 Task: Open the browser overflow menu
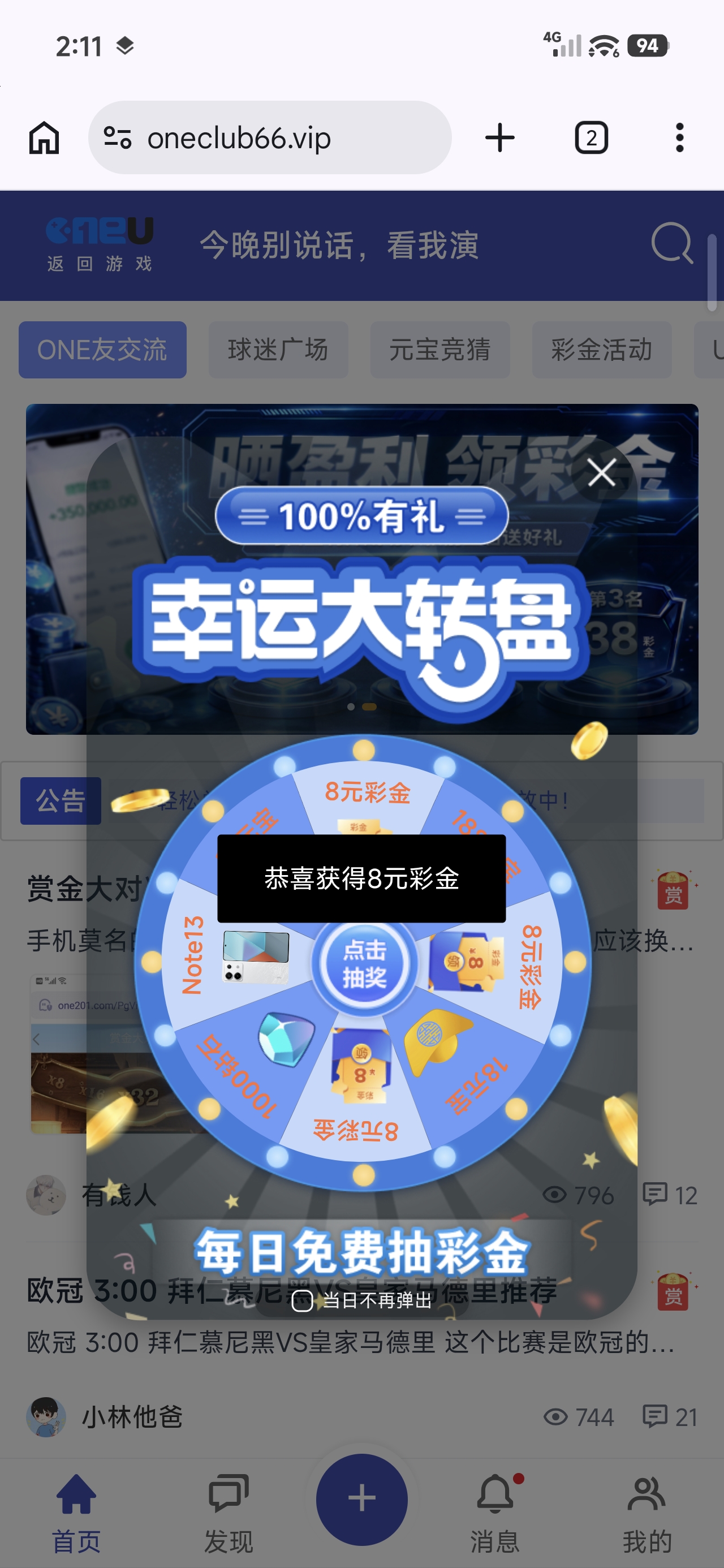tap(679, 137)
